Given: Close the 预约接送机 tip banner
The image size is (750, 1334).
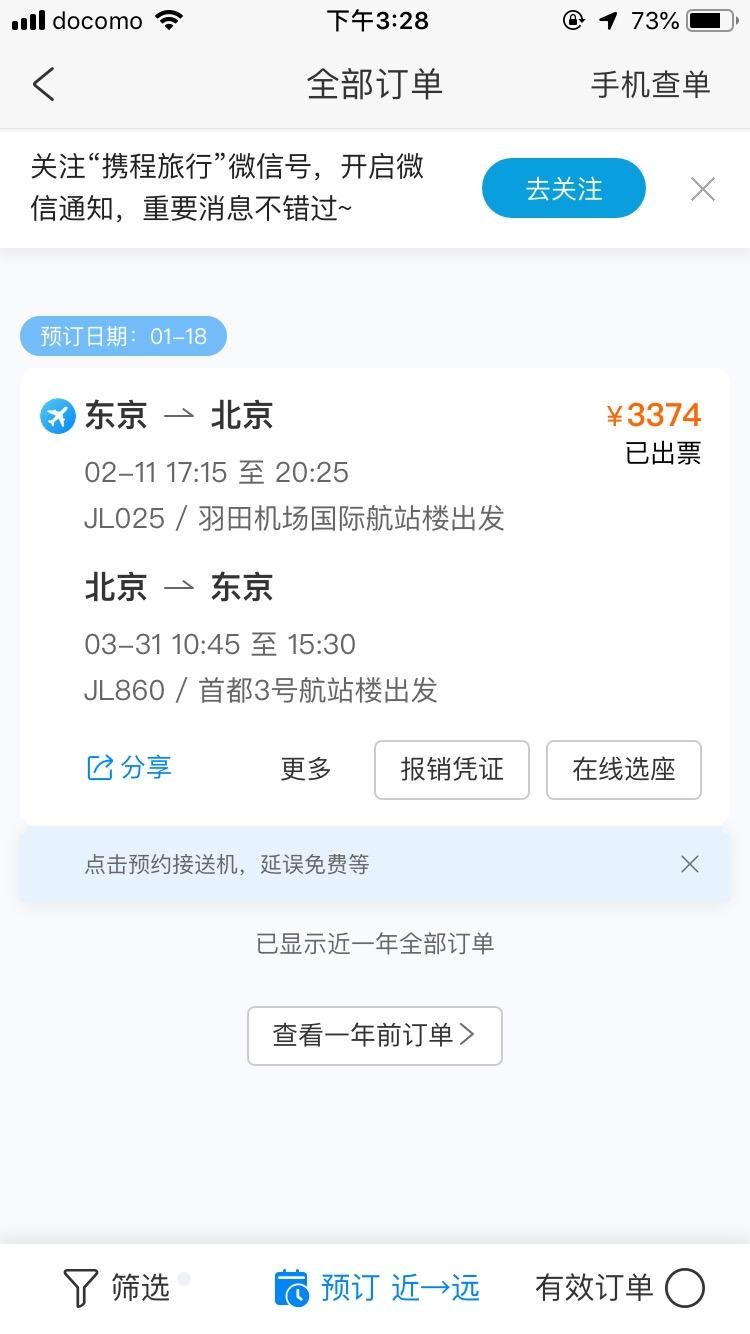Looking at the screenshot, I should tap(689, 864).
